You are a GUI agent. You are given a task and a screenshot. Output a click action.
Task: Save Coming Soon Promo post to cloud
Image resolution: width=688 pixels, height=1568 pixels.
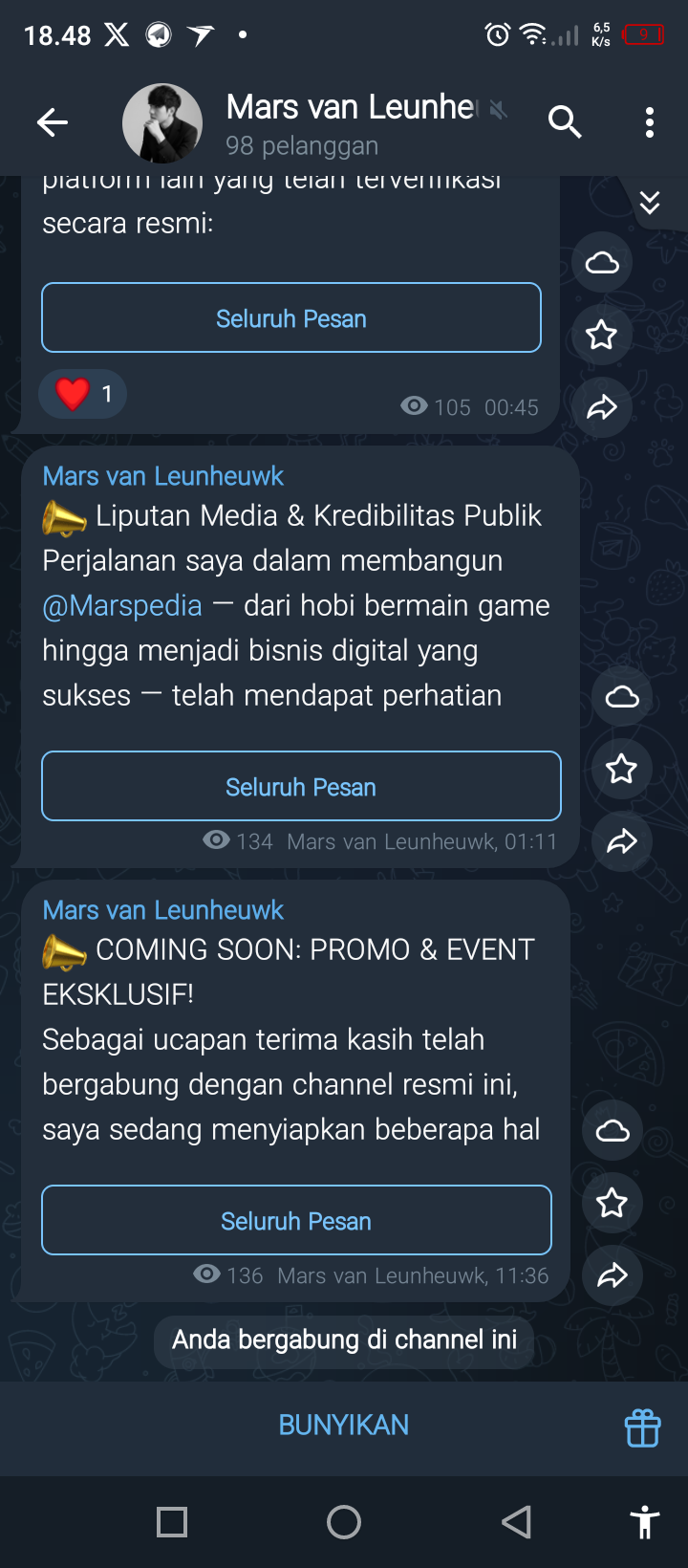tap(612, 1132)
